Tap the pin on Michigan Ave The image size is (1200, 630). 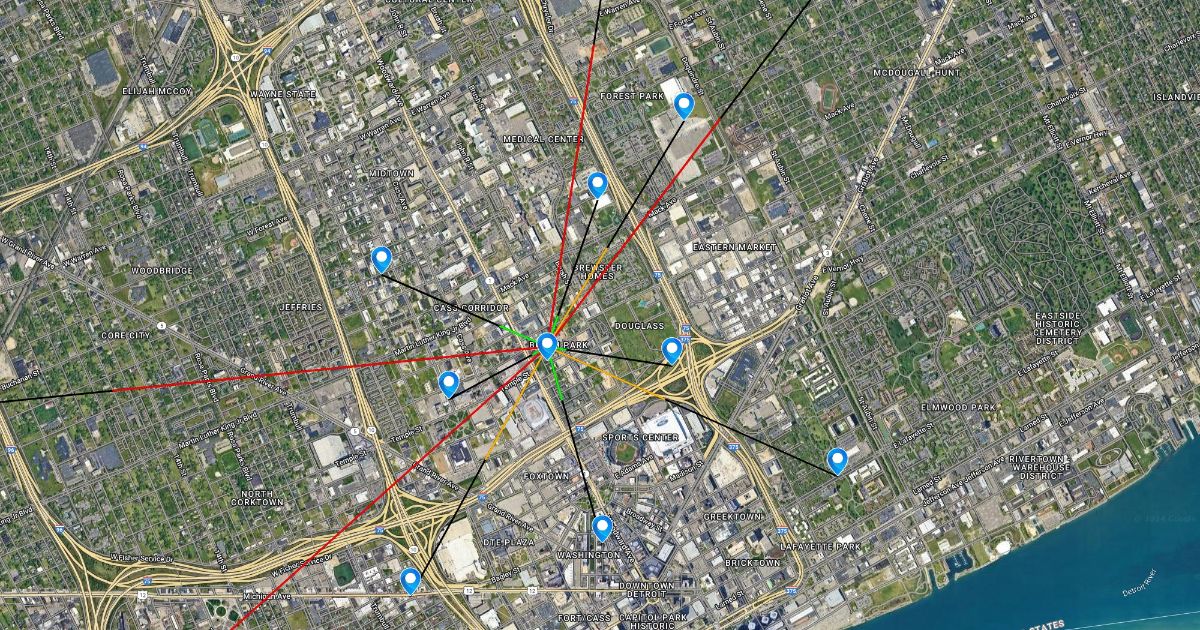410,581
